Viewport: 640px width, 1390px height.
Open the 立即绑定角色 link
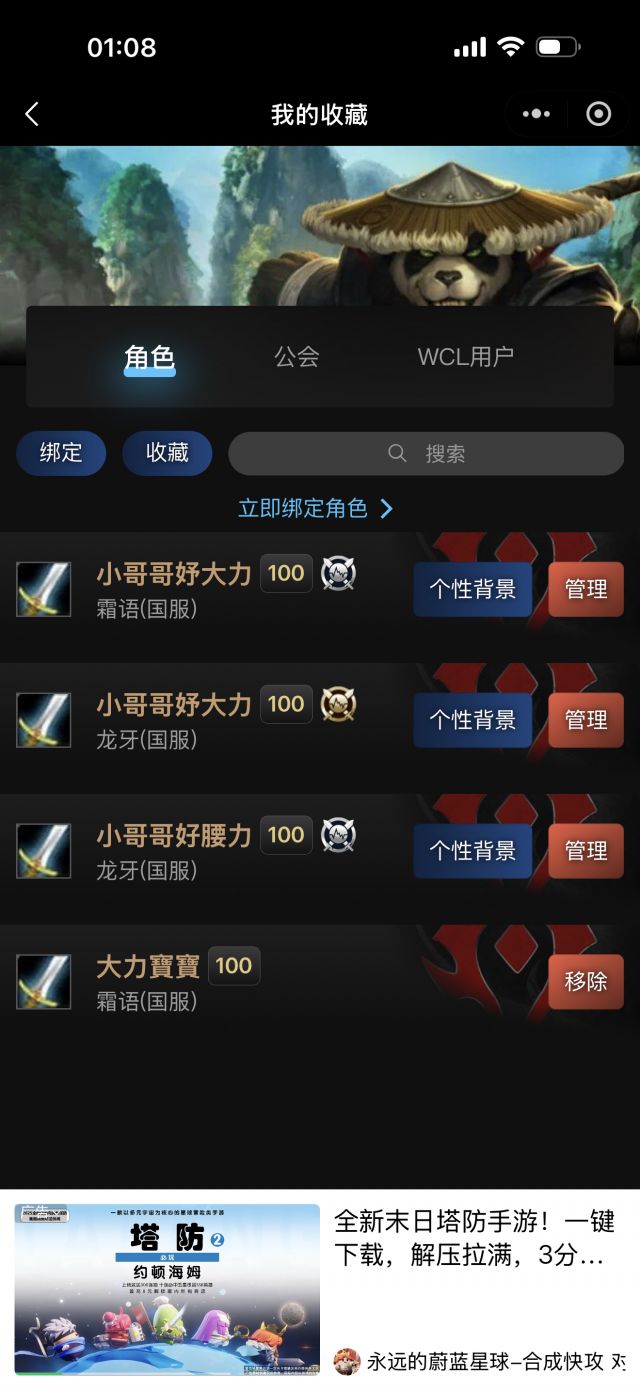tap(316, 508)
